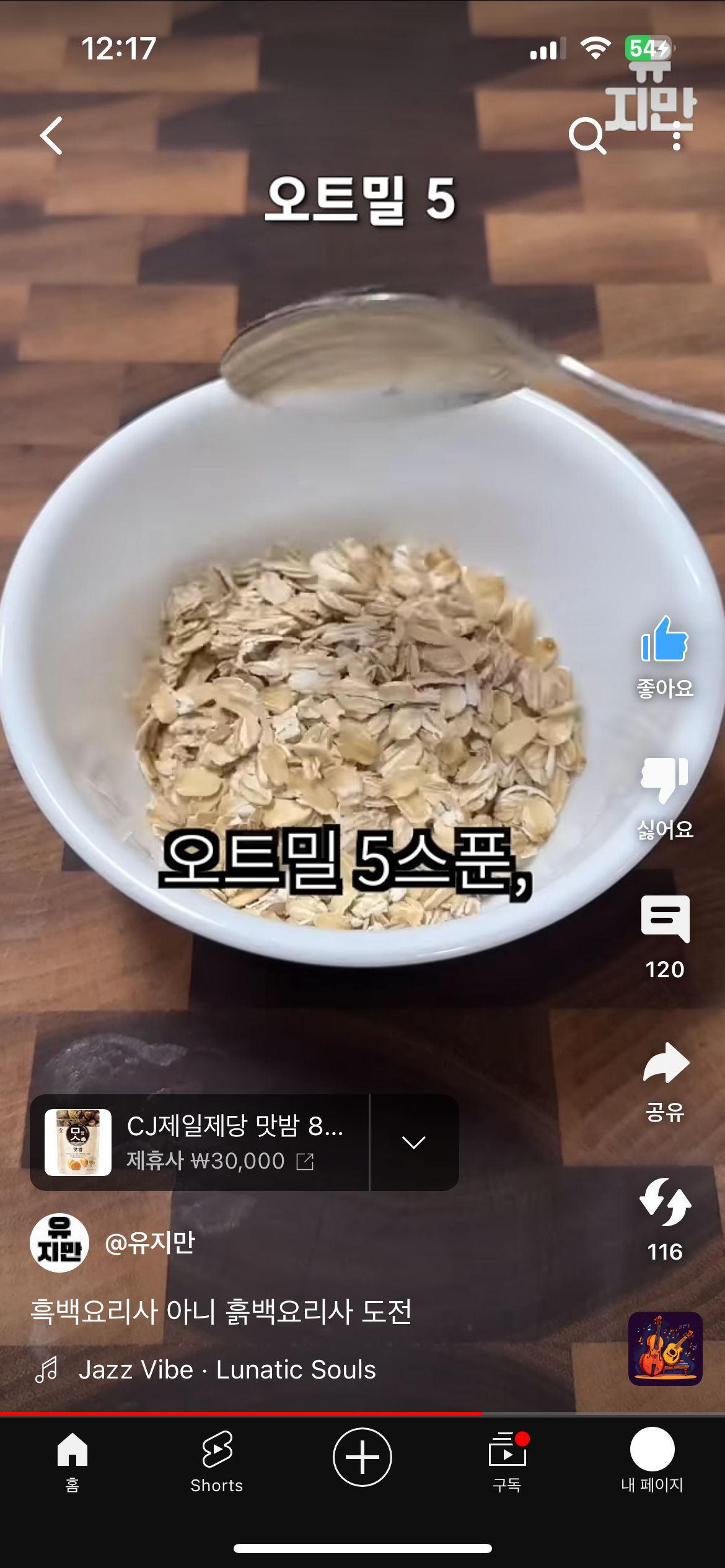
Task: Expand the product list chevron
Action: click(414, 1143)
